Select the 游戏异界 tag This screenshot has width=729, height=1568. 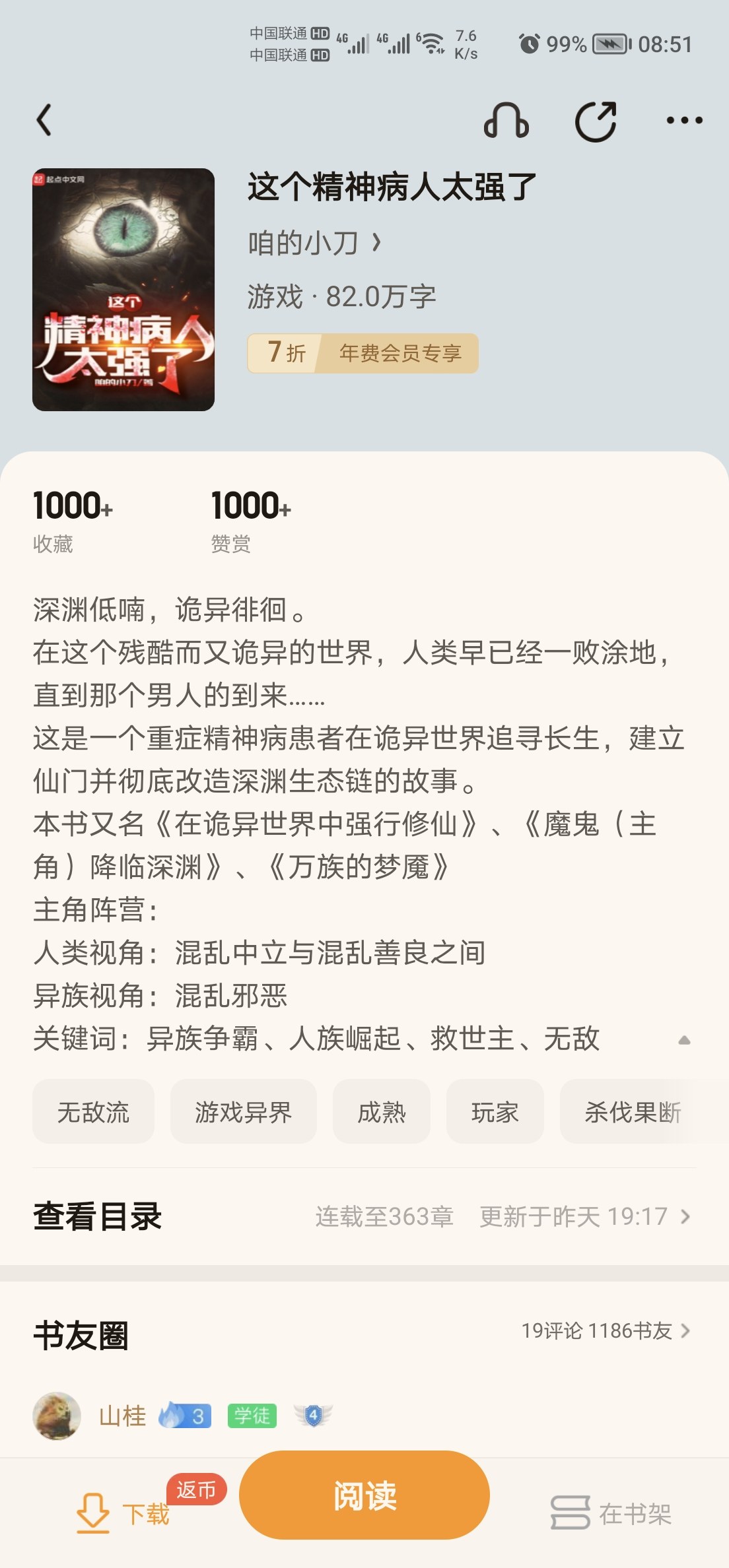[x=243, y=1112]
